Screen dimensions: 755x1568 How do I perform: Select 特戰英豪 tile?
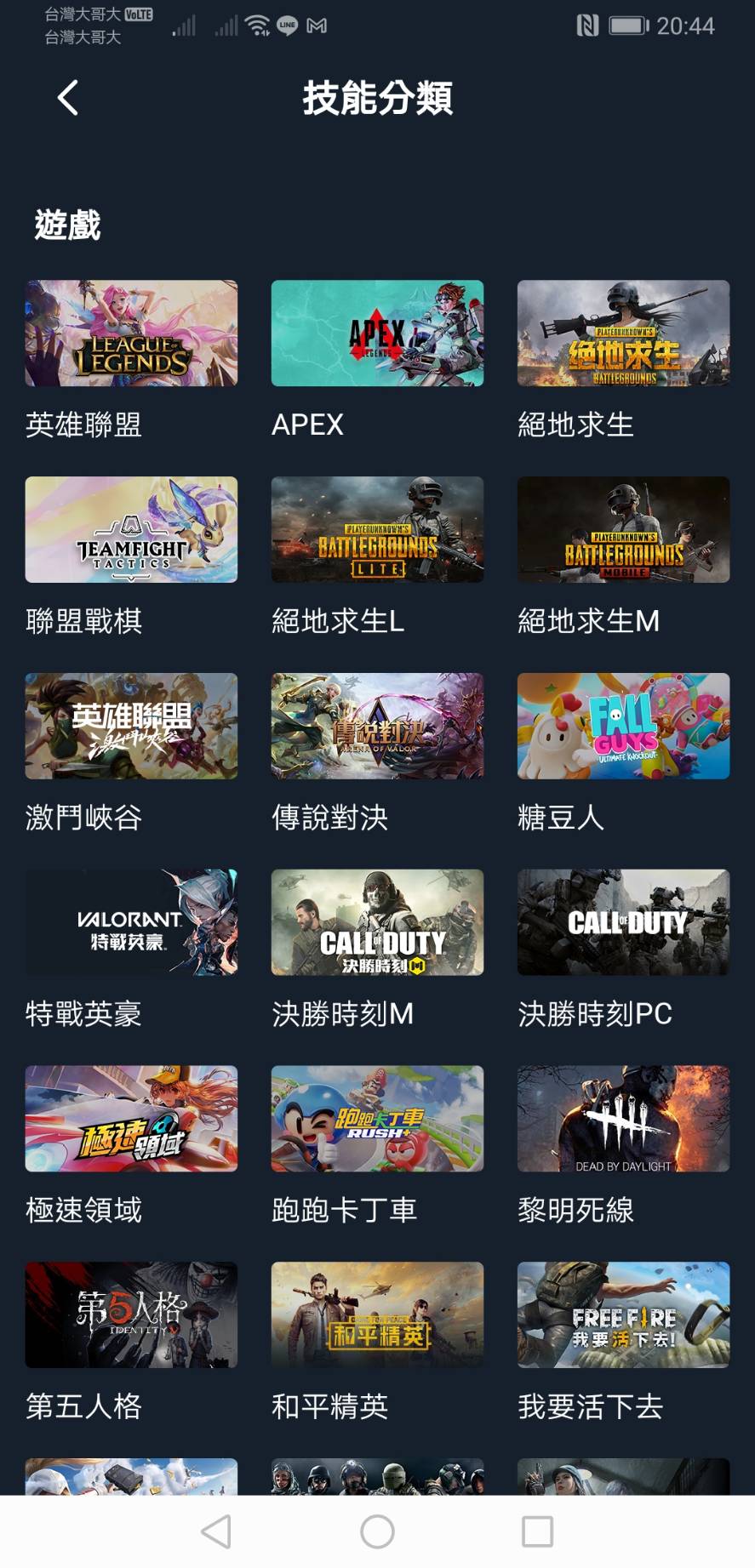pos(131,922)
